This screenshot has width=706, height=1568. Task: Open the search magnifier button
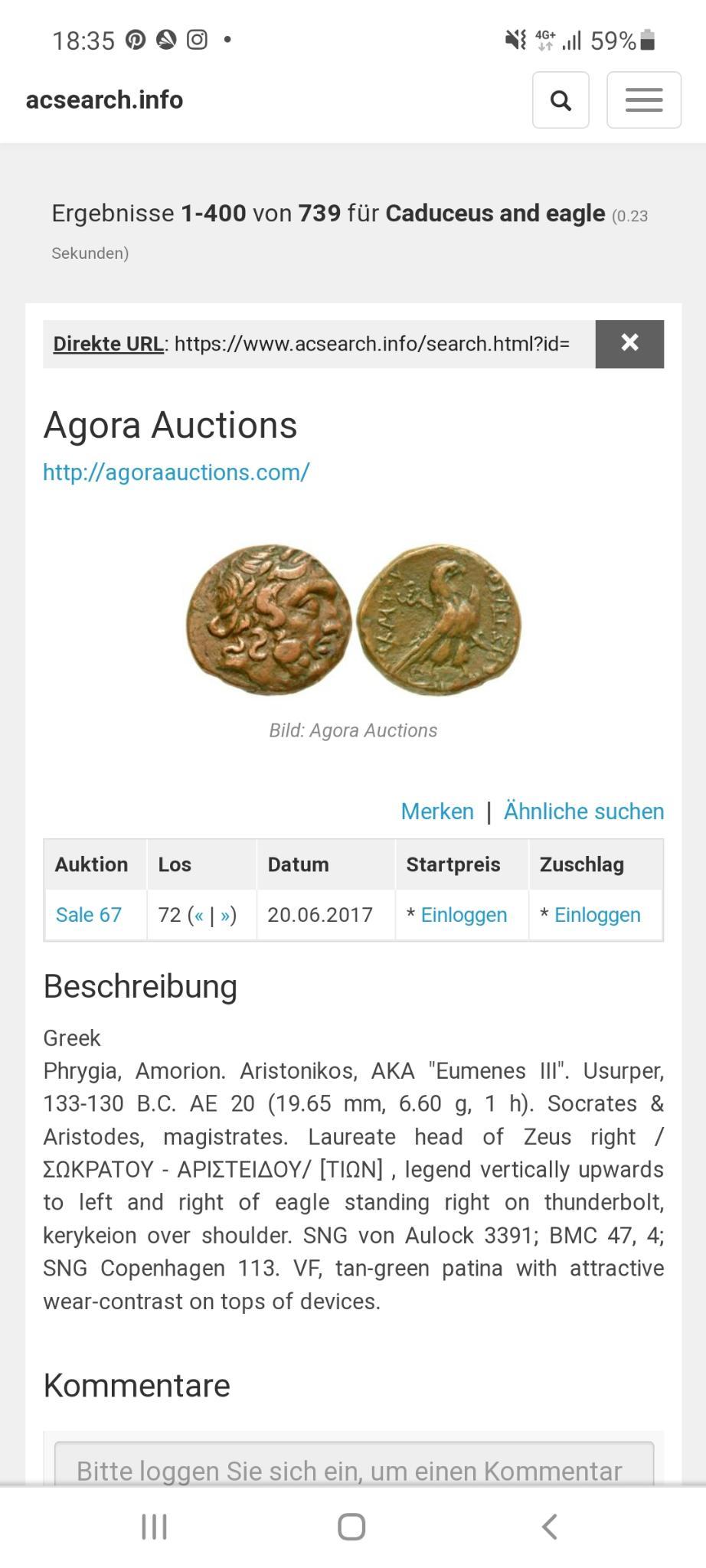pos(561,100)
